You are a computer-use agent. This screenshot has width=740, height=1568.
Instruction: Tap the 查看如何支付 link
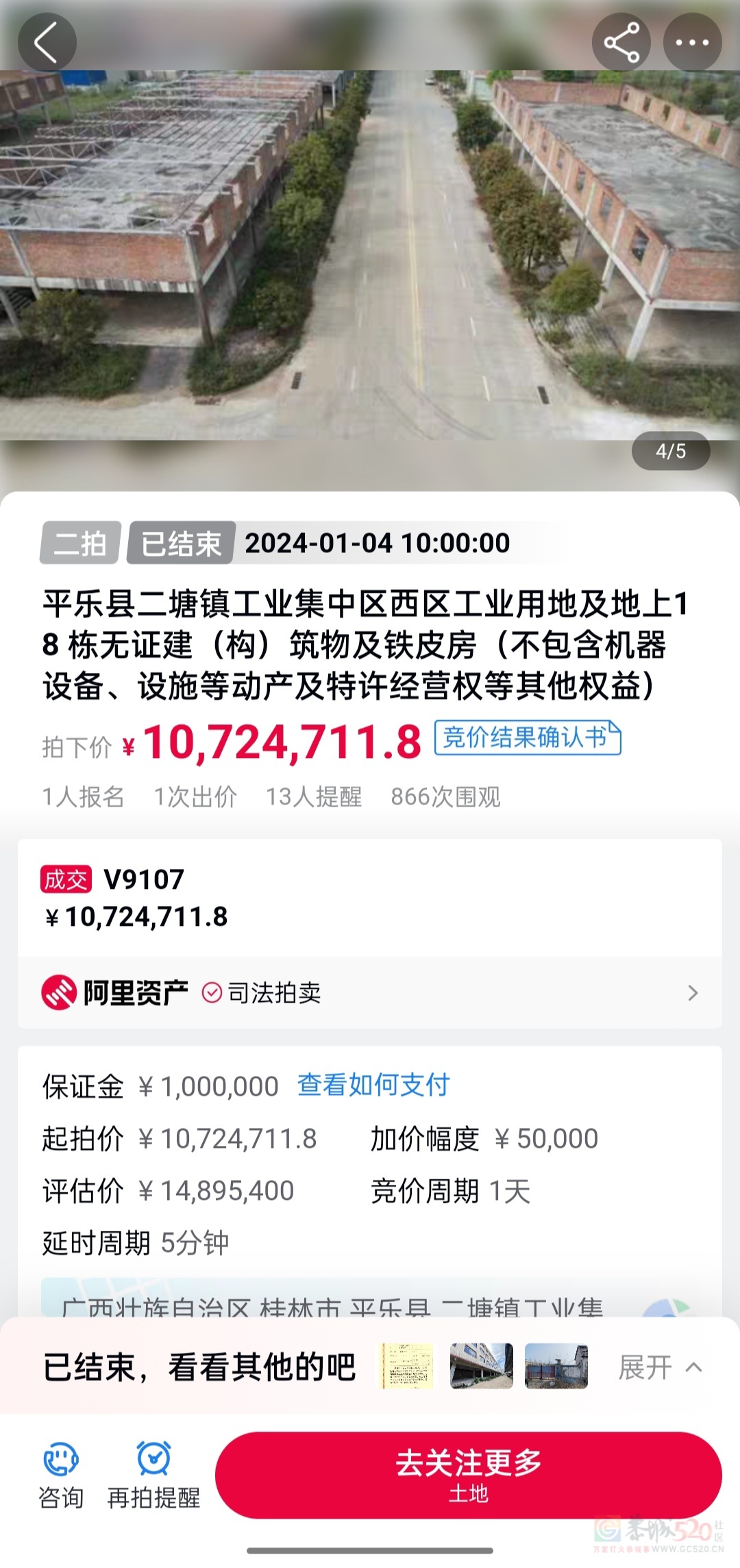tap(373, 1086)
